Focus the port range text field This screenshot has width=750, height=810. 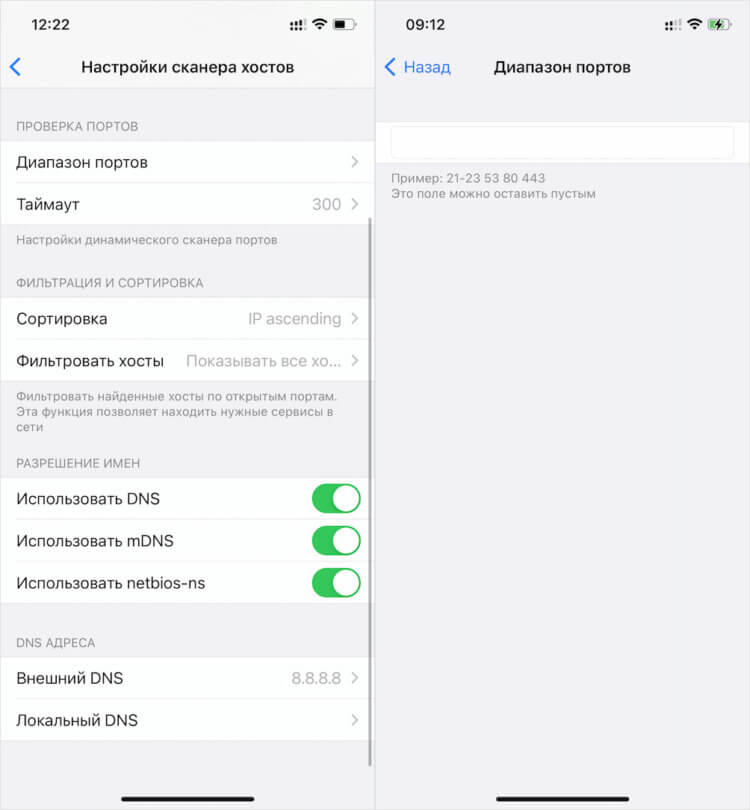point(562,143)
